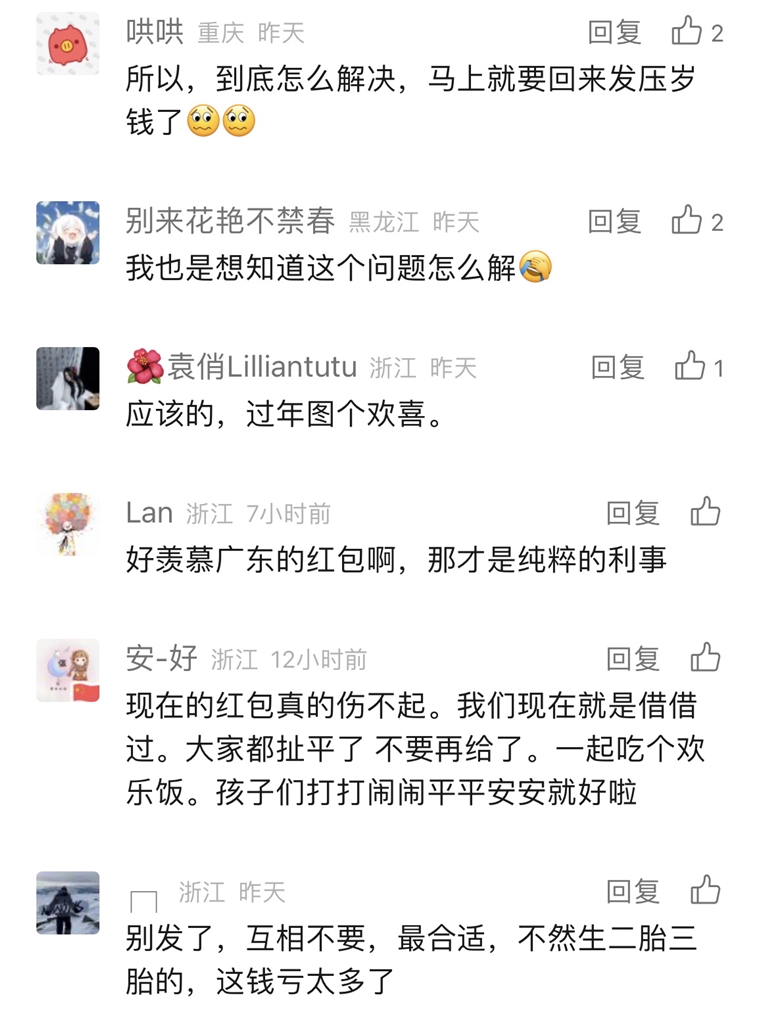Reply to 安-好's comment
The width and height of the screenshot is (764, 1023).
(x=633, y=658)
